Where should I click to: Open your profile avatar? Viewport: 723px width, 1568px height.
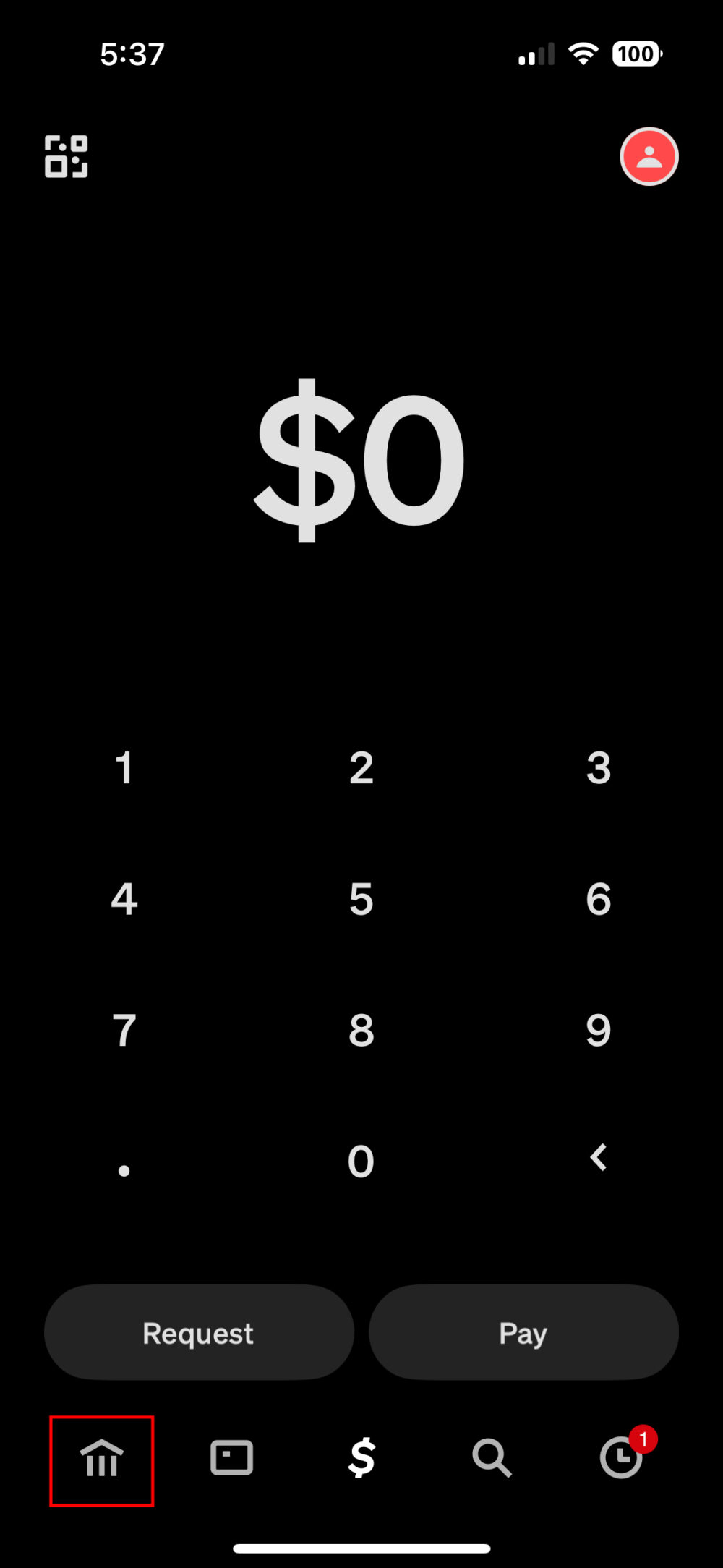pos(649,156)
